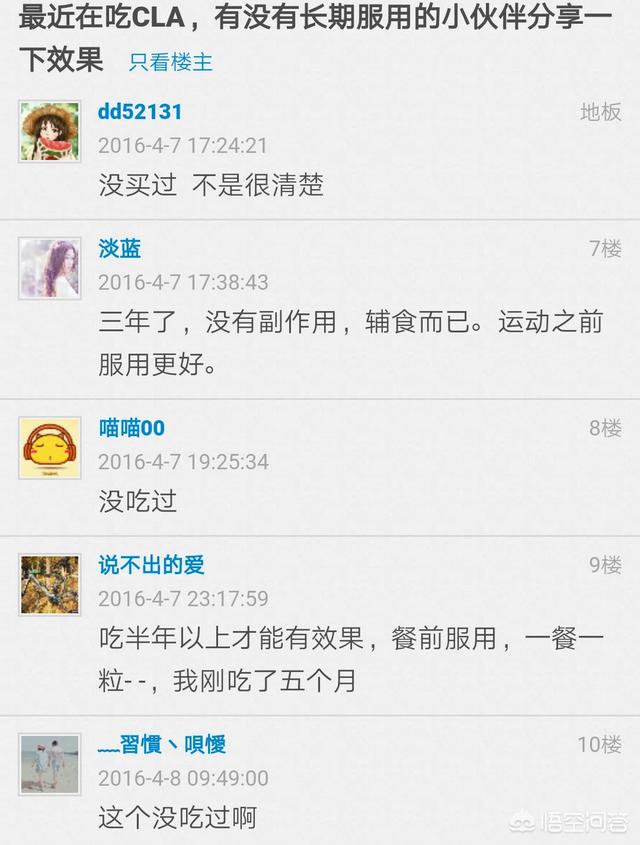Select the avatar of user 喵喵00

click(x=50, y=447)
